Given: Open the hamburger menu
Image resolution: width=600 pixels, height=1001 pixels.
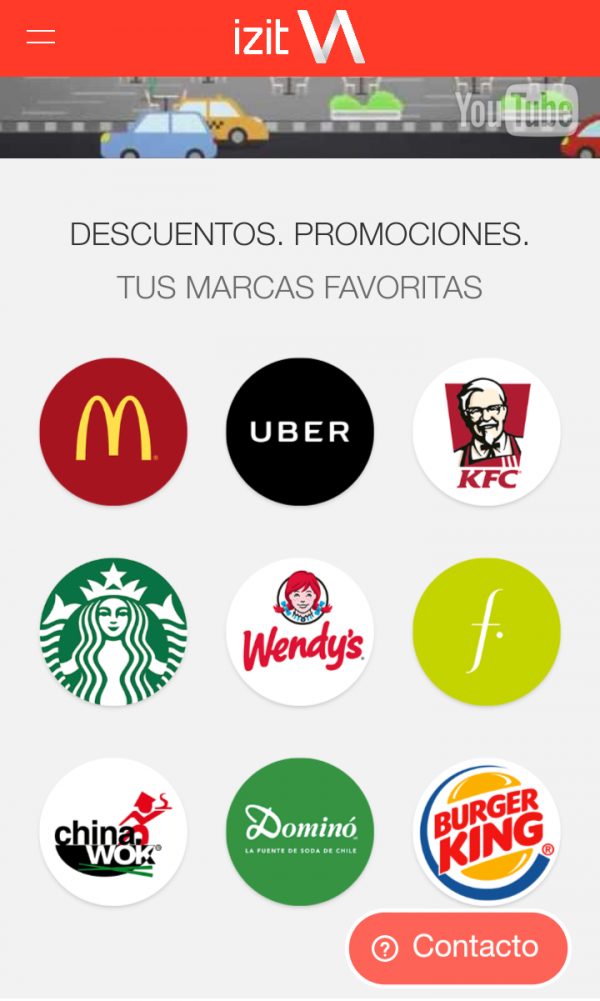Looking at the screenshot, I should (41, 37).
